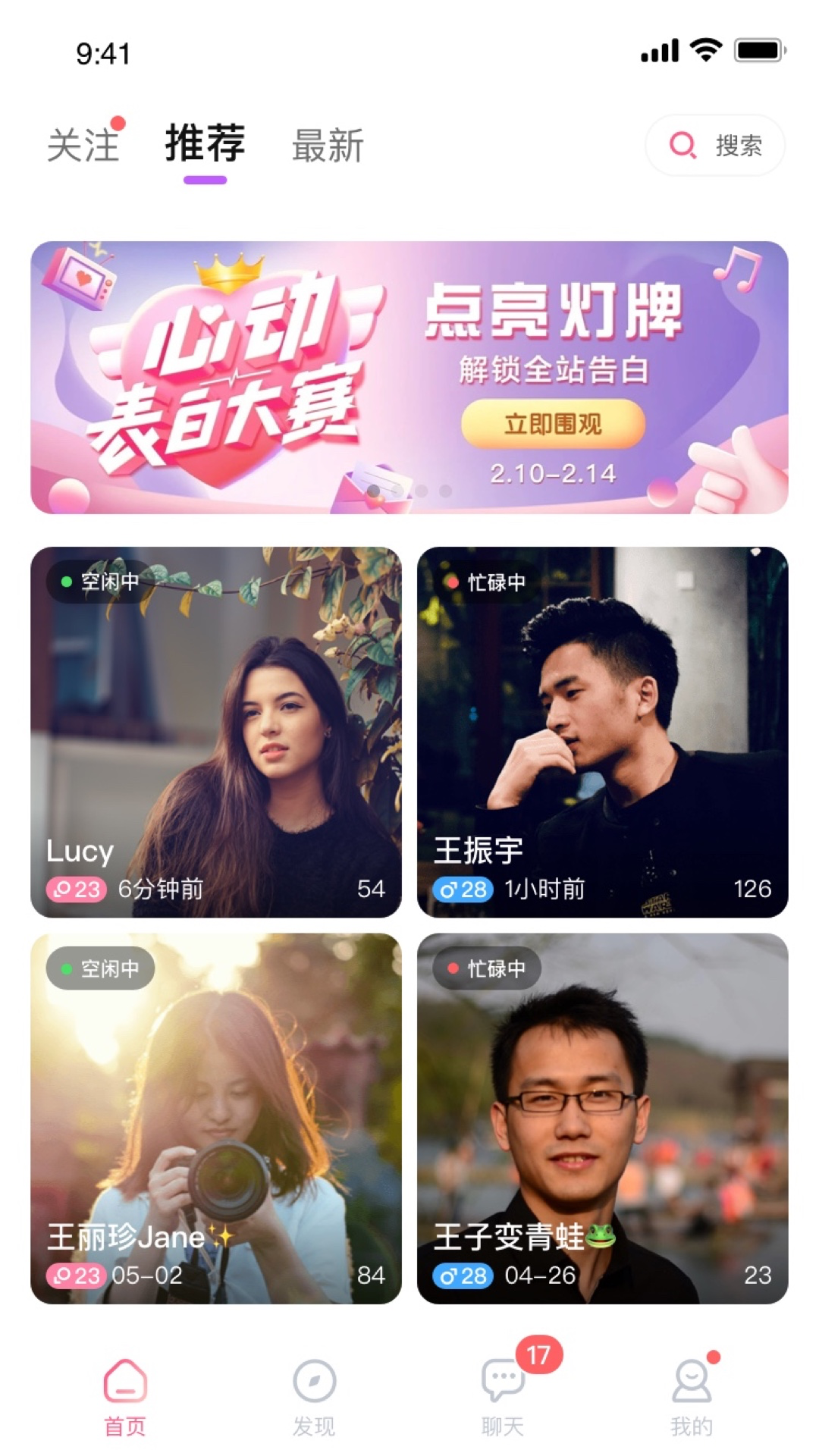Open the 发现 discover tab
This screenshot has height=1456, width=819.
(314, 1396)
